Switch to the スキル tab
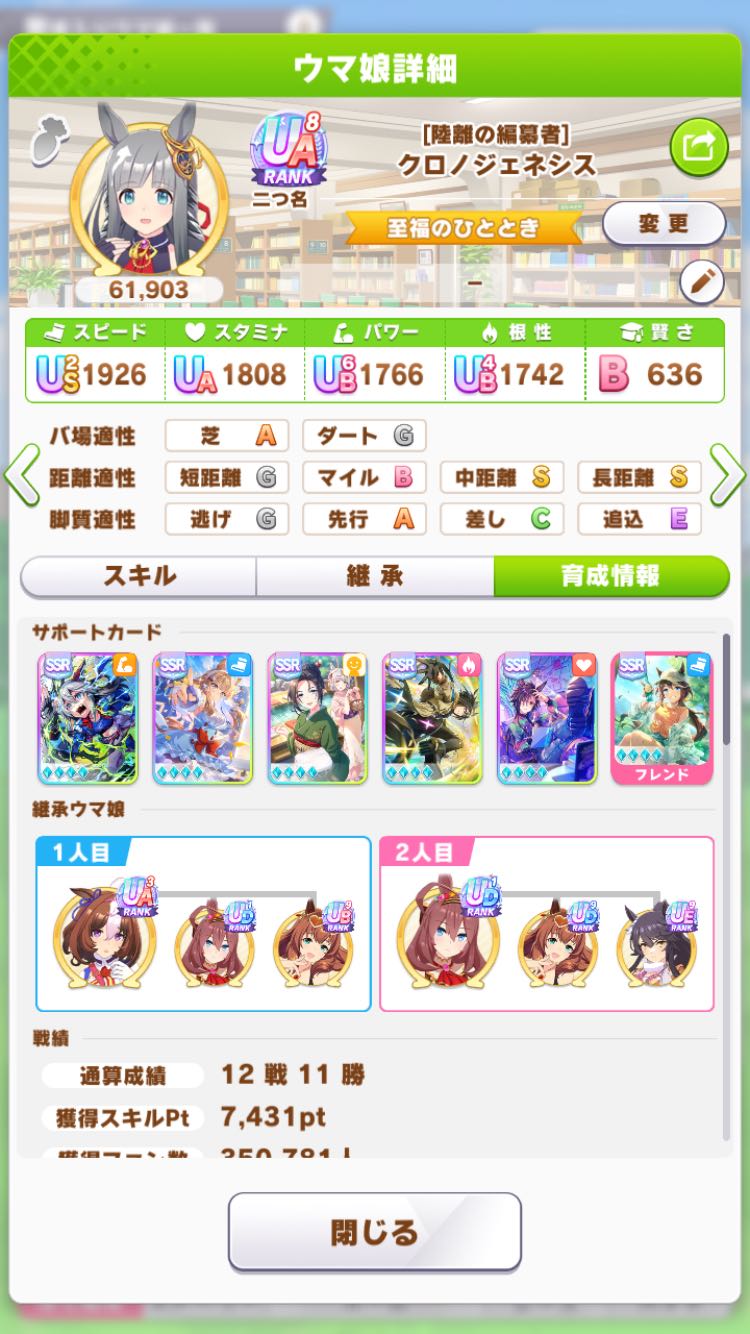 tap(139, 576)
